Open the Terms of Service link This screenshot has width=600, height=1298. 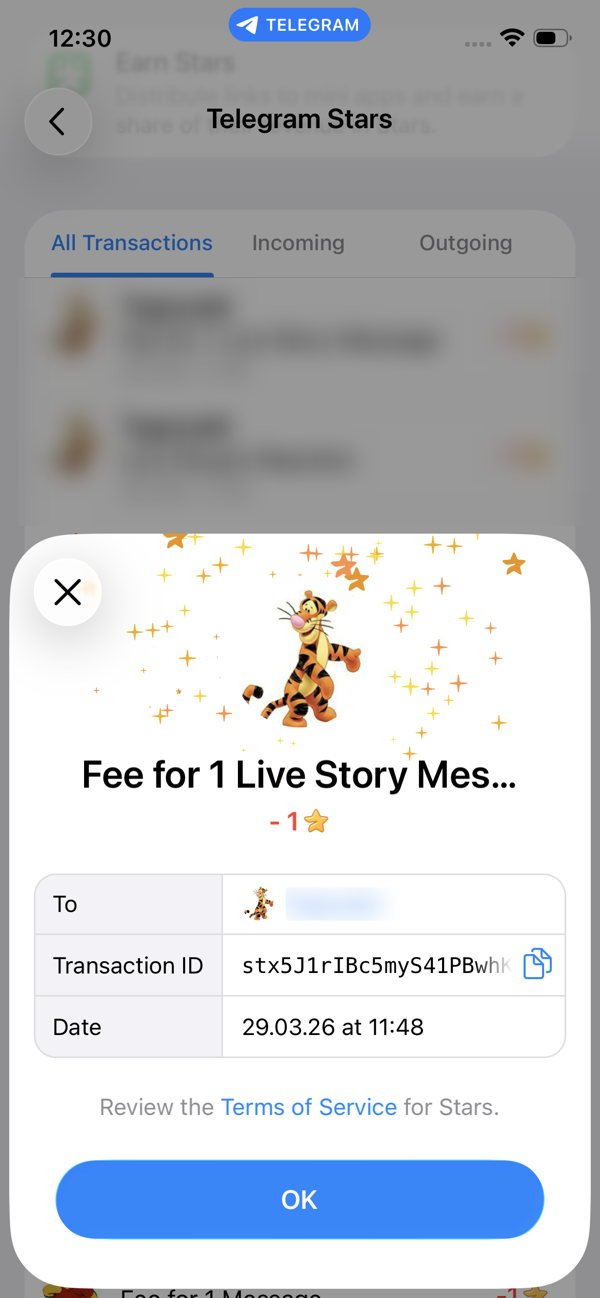(x=309, y=1107)
